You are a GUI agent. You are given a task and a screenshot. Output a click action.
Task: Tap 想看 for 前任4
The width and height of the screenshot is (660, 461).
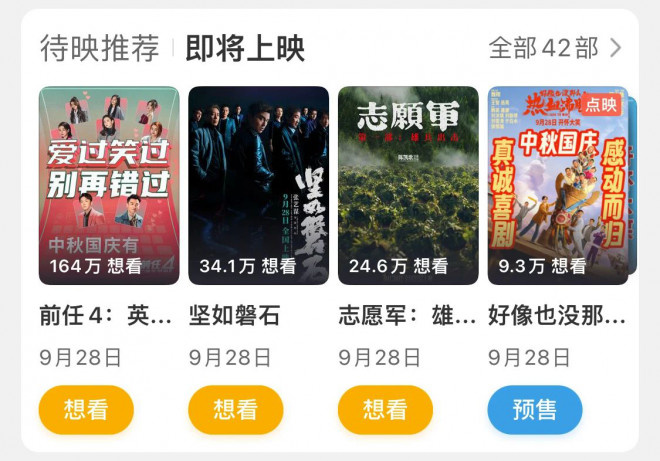coord(86,409)
